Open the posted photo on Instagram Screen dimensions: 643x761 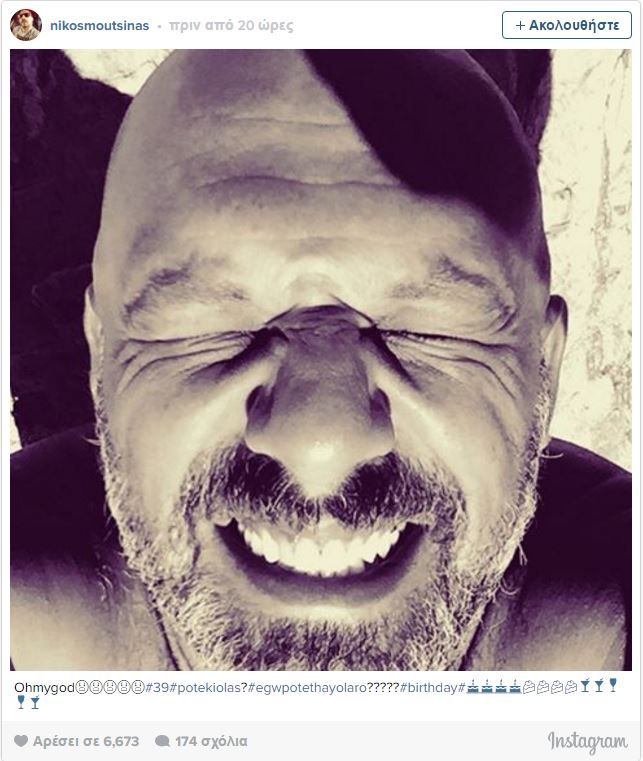click(x=321, y=360)
